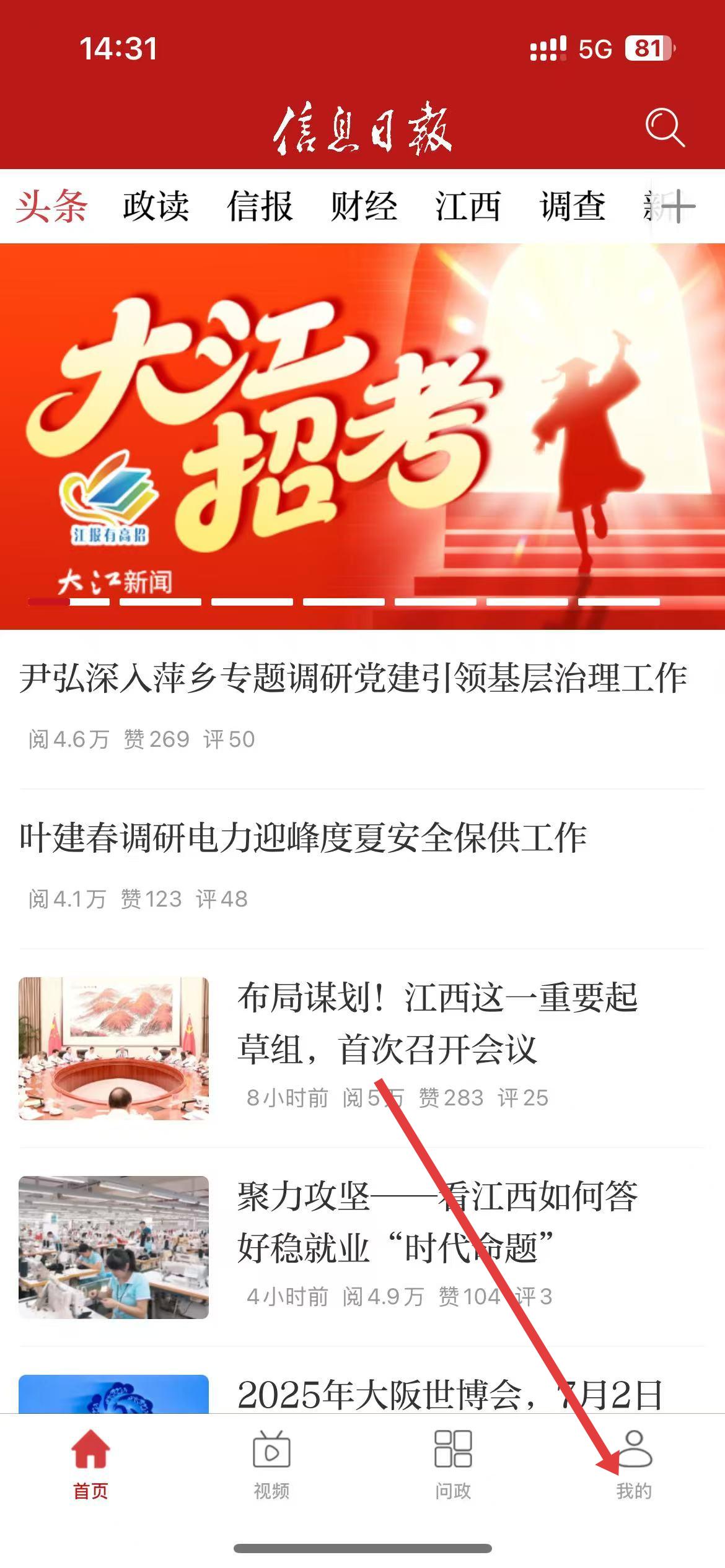The width and height of the screenshot is (725, 1568).
Task: Read 聚力攻坚 稳就业 article
Action: click(x=437, y=1221)
